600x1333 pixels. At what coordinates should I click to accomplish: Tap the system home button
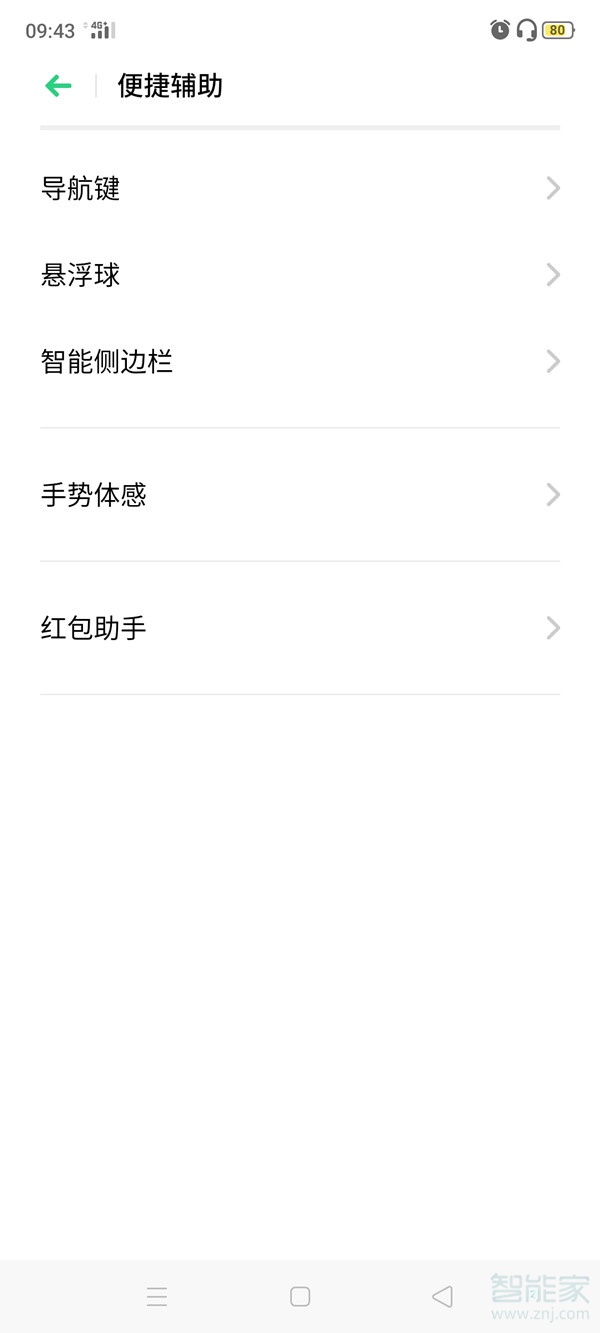(300, 1297)
